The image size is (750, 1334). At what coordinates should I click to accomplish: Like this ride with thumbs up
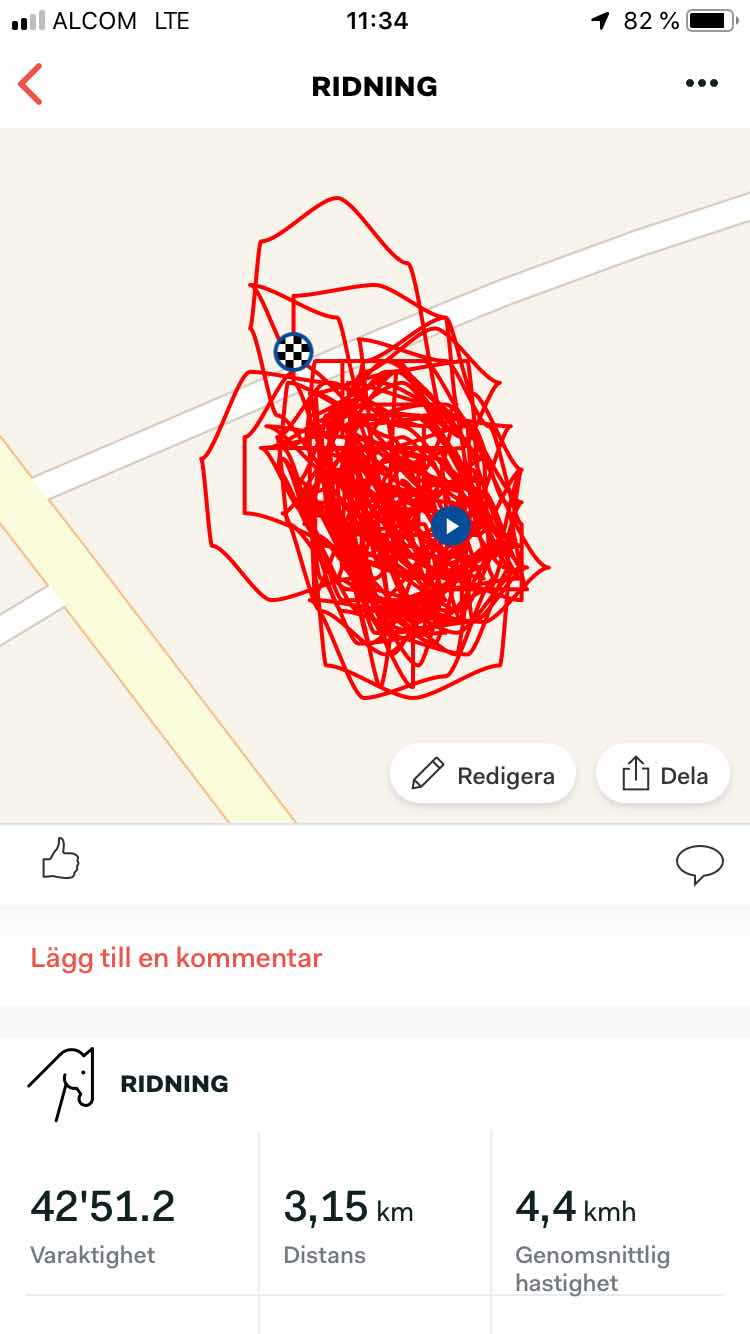pos(60,860)
